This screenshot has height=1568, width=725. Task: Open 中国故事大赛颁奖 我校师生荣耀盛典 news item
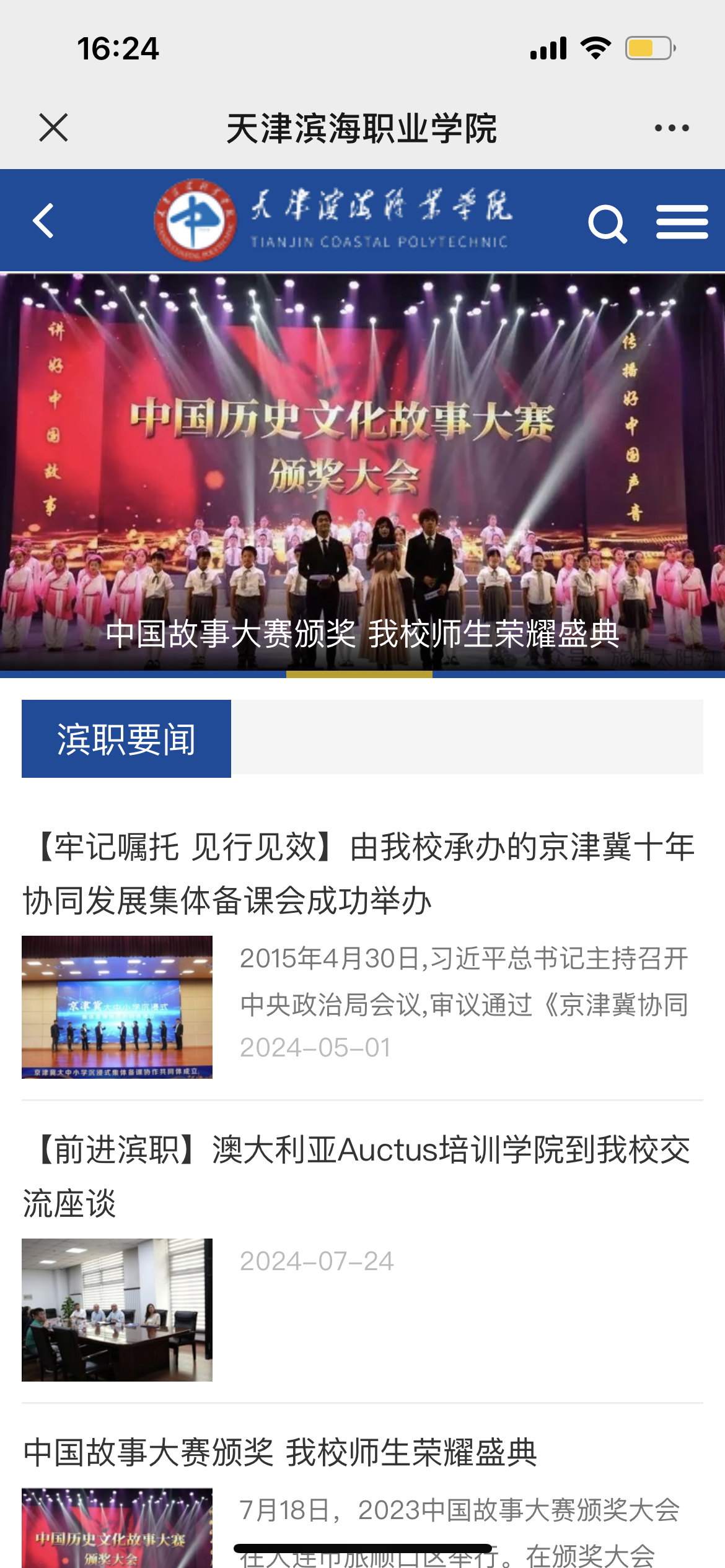click(x=280, y=1452)
